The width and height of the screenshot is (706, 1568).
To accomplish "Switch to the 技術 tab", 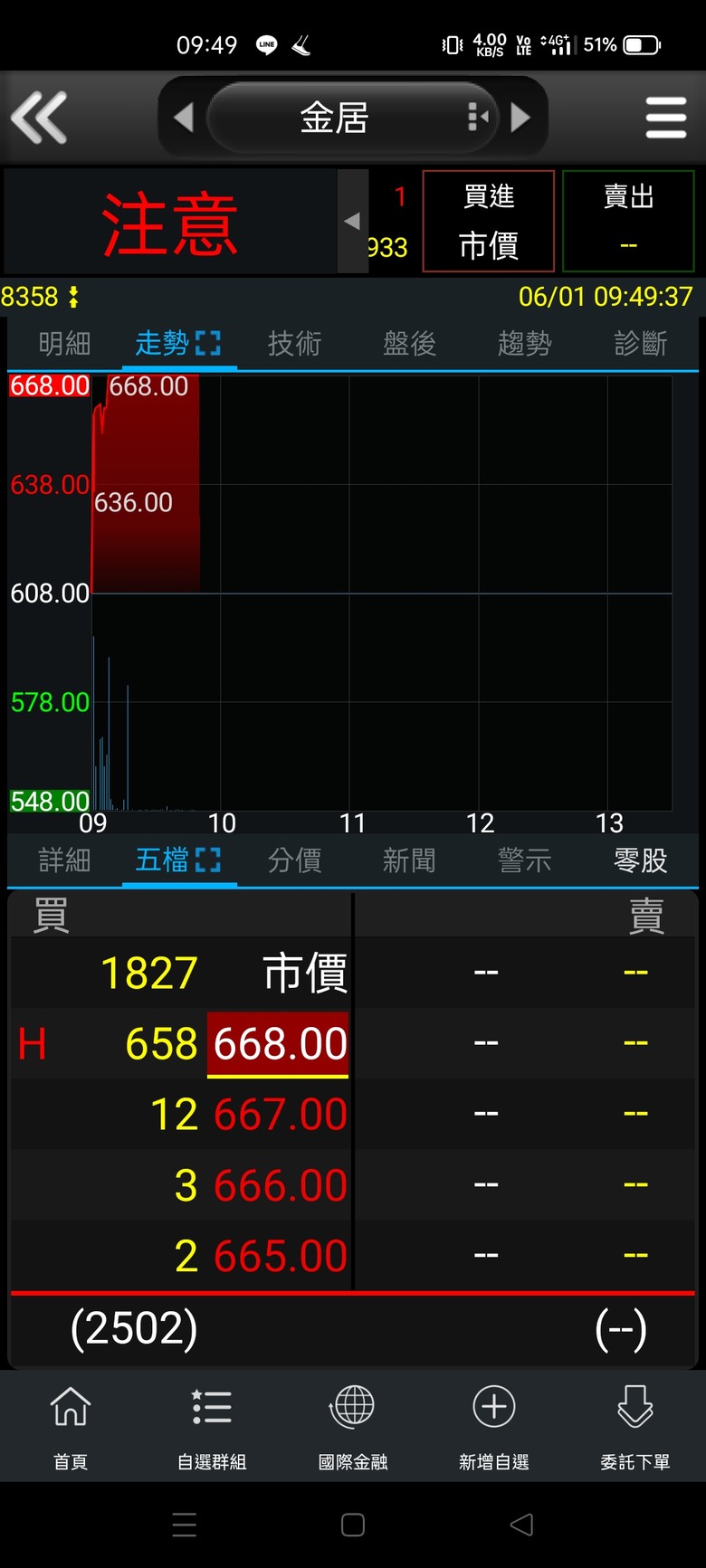I will click(x=294, y=344).
